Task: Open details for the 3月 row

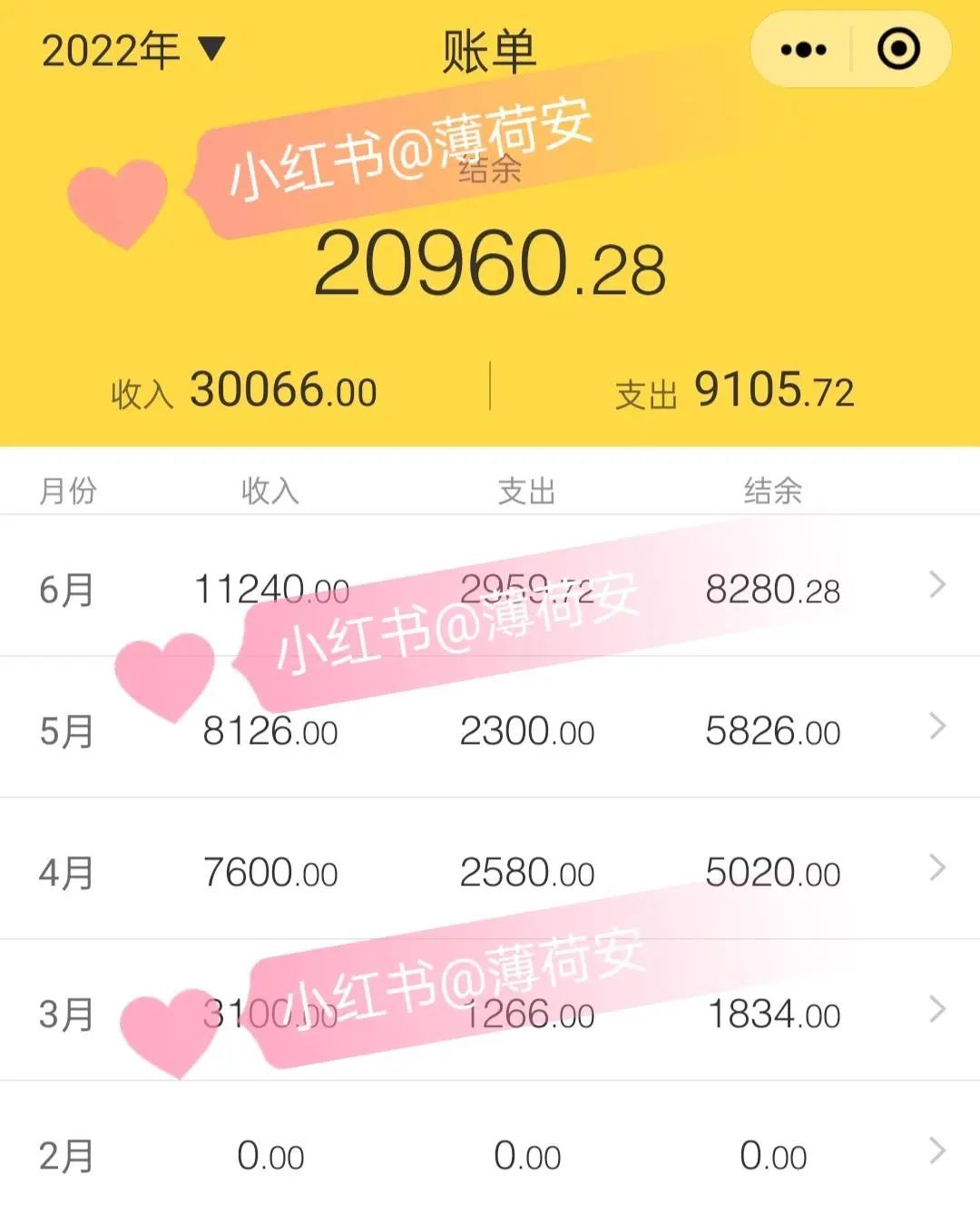Action: (x=936, y=1009)
